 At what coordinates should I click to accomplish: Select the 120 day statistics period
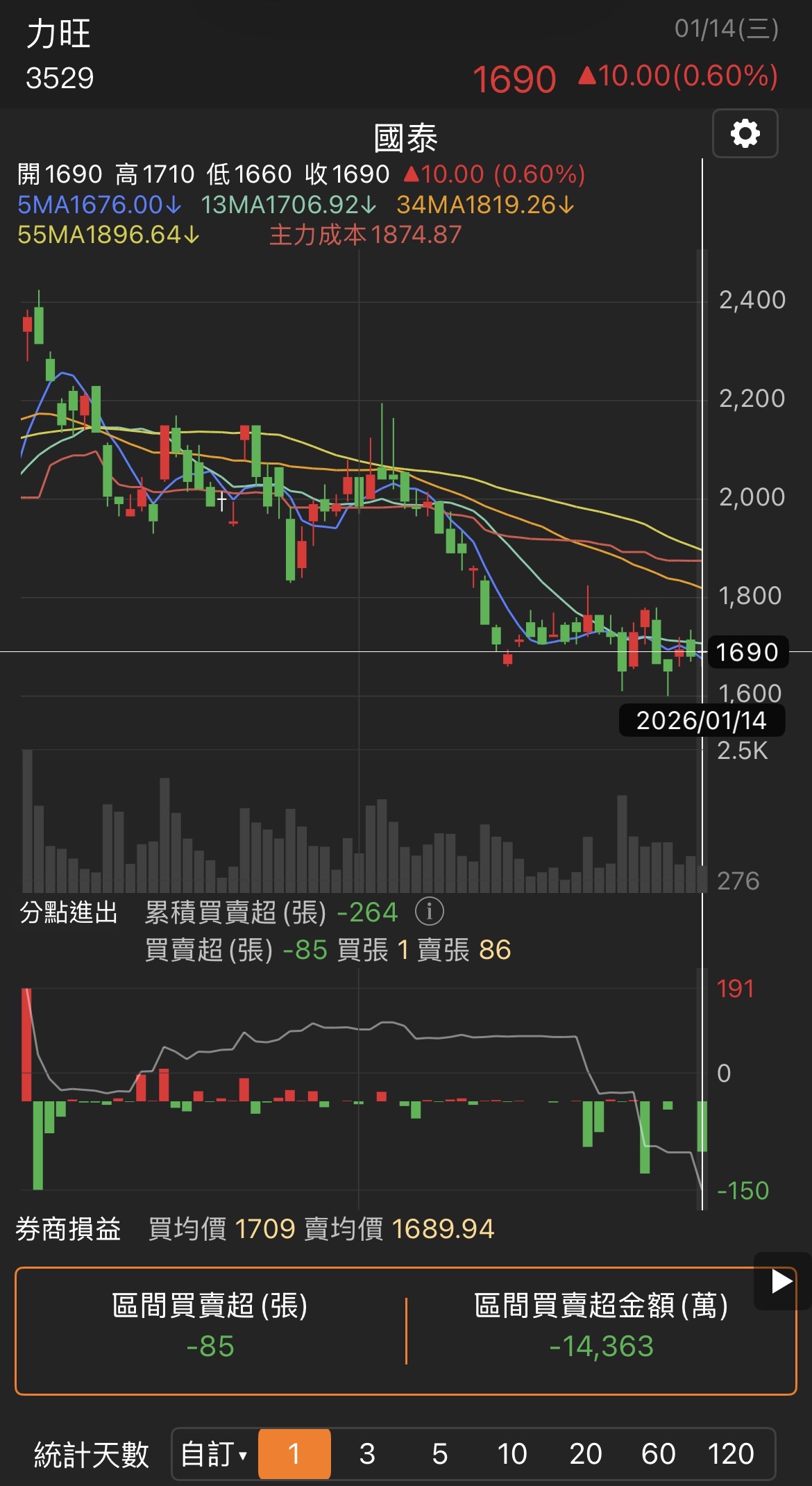pyautogui.click(x=731, y=1454)
